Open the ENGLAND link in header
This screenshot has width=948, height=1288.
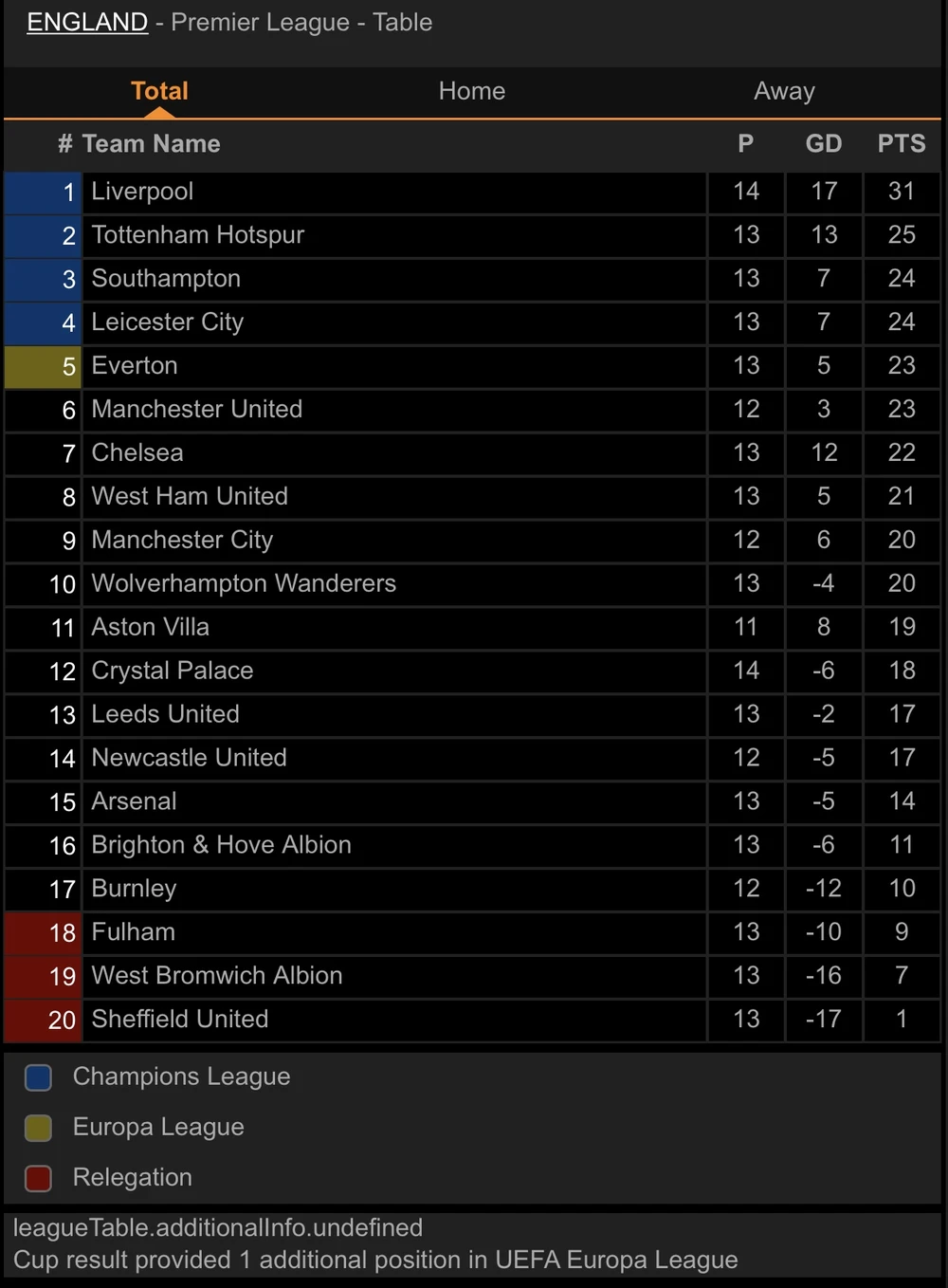pos(87,22)
